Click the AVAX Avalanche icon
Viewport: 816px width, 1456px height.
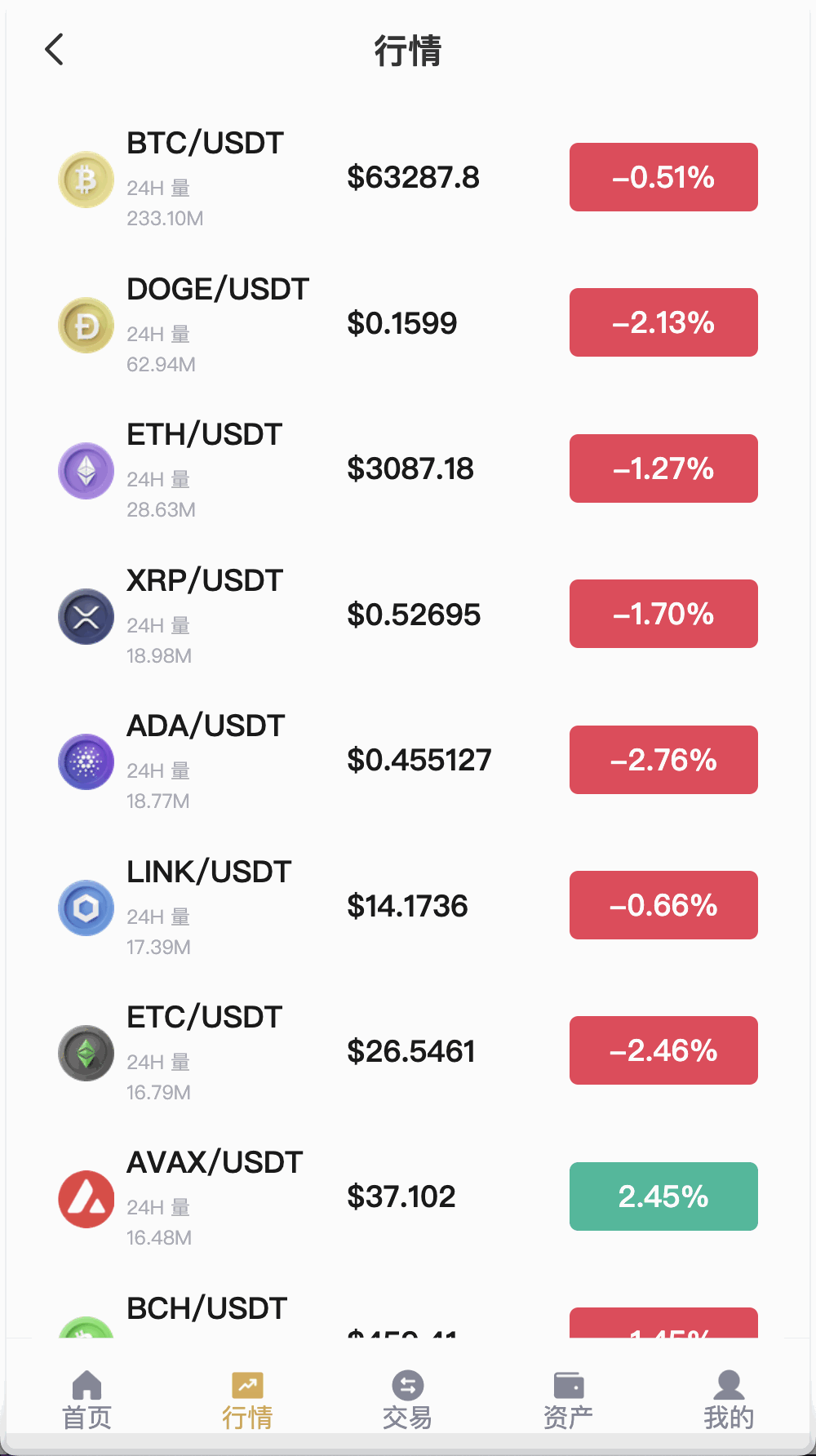[86, 1196]
